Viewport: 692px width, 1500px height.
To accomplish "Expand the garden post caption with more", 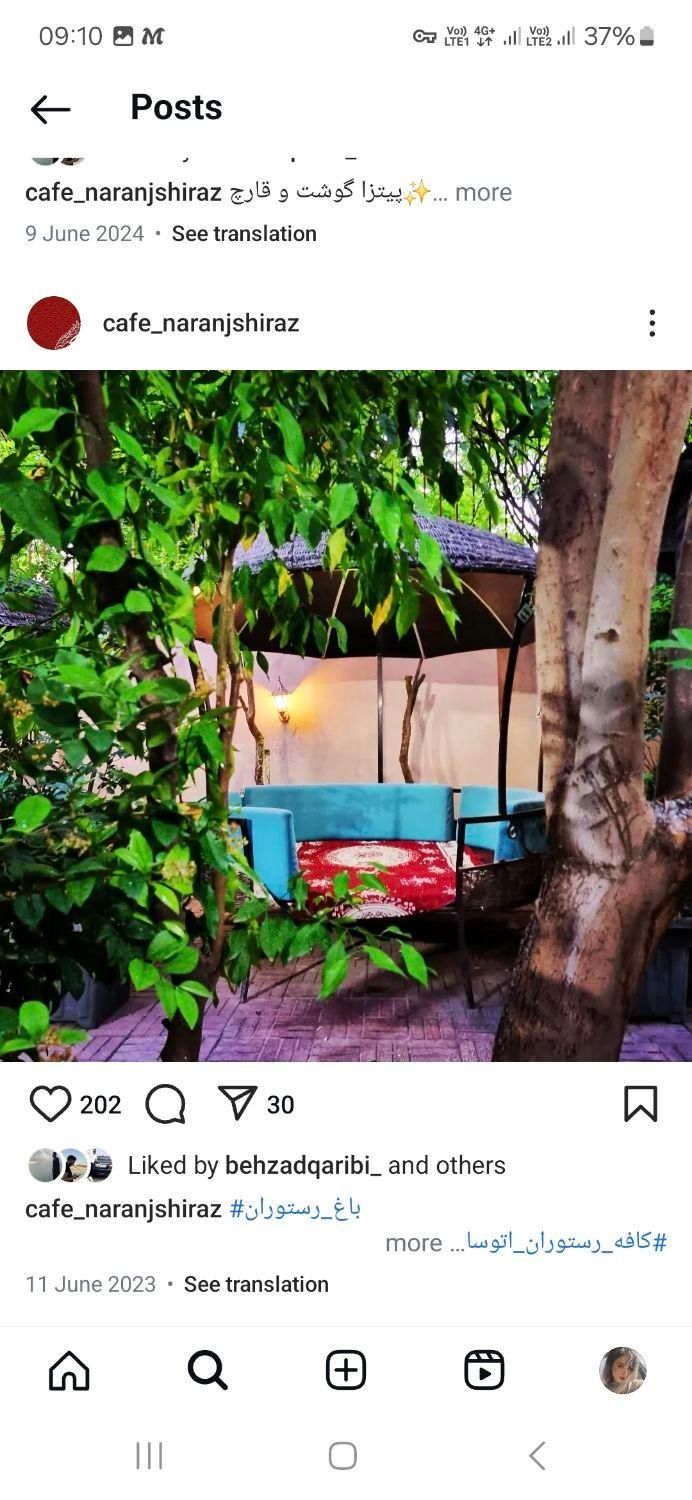I will [413, 1242].
